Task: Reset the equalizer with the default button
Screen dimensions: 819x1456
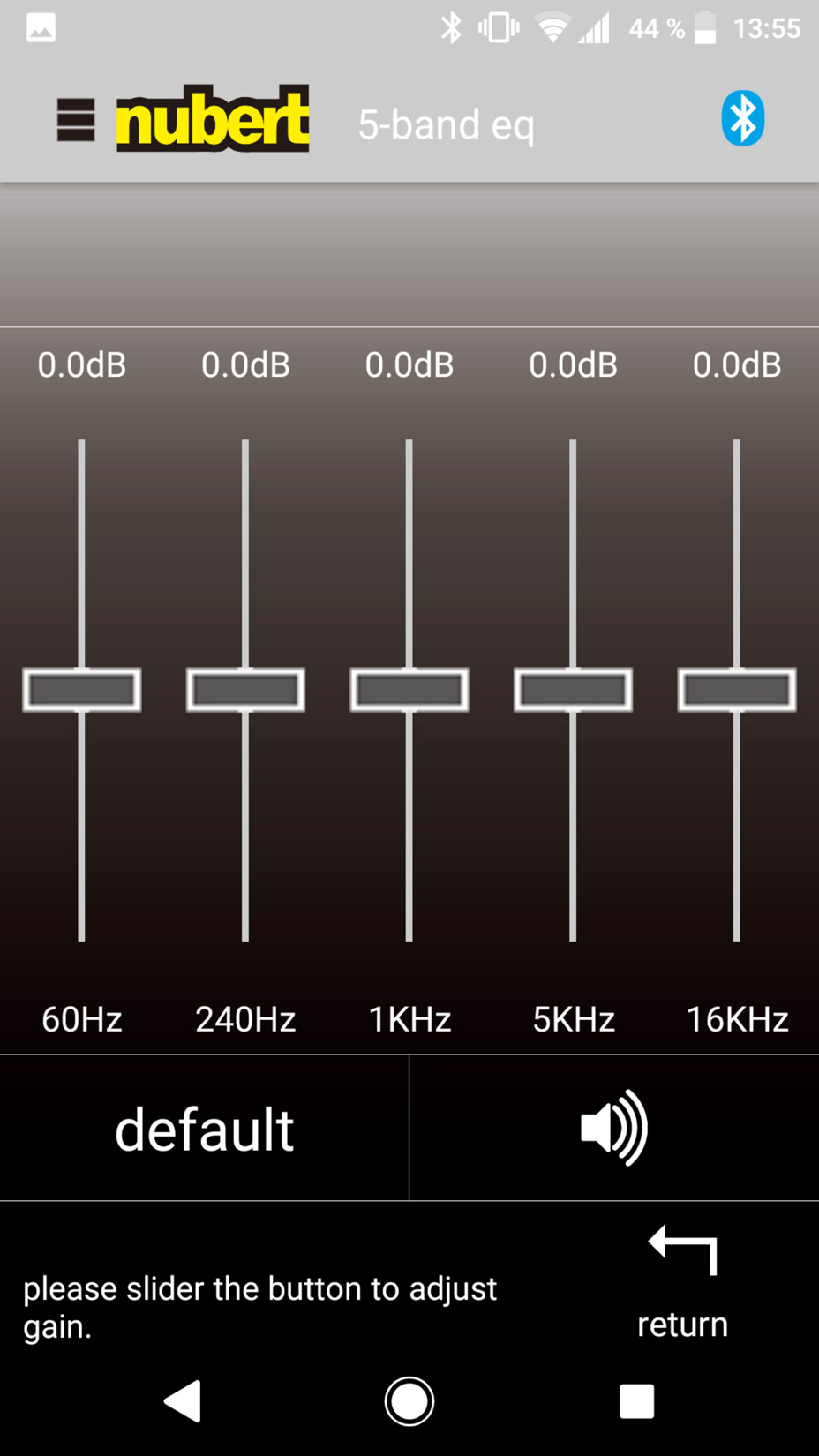Action: [204, 1128]
